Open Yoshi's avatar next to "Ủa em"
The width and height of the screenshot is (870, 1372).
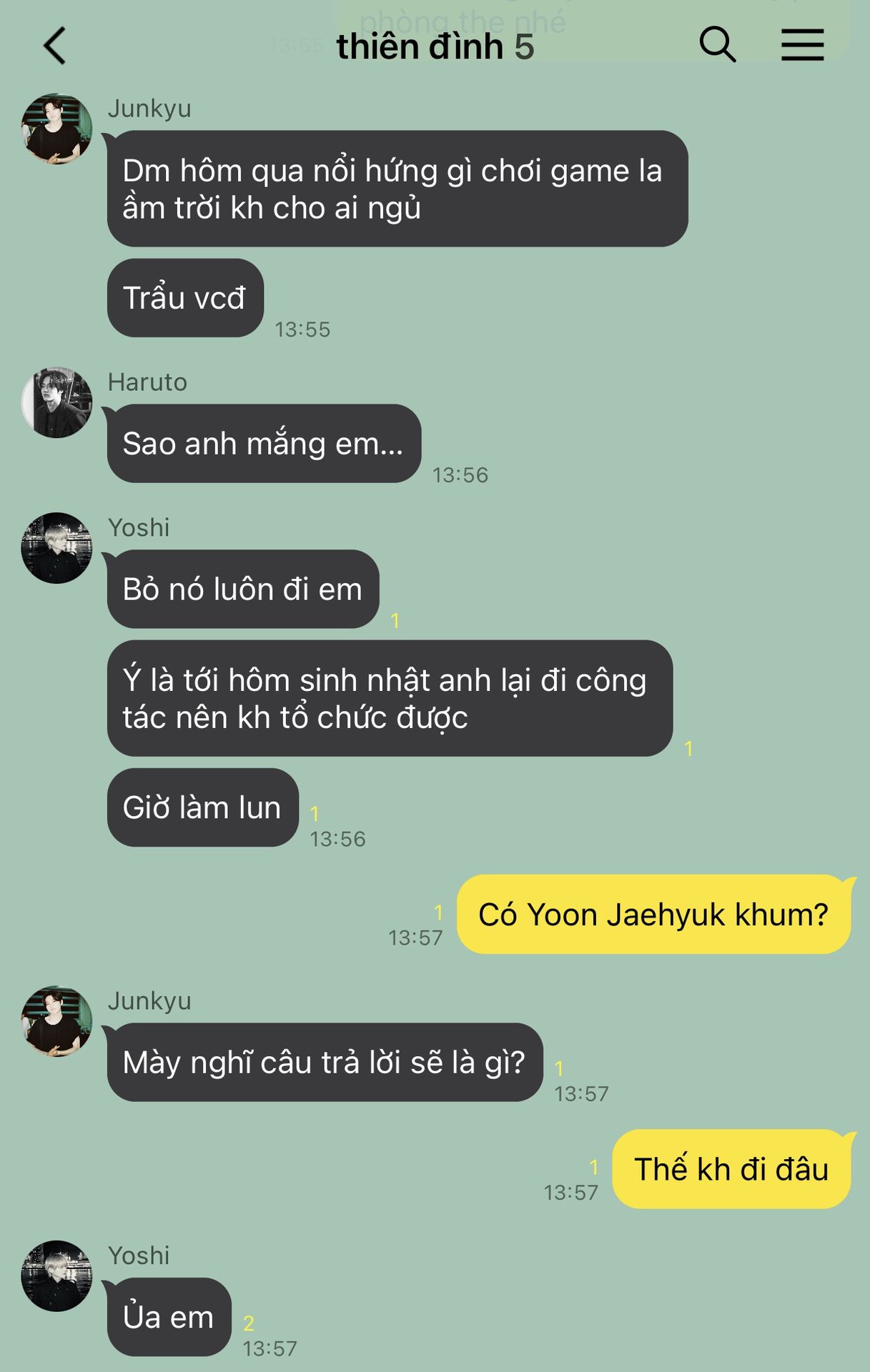click(x=56, y=1276)
